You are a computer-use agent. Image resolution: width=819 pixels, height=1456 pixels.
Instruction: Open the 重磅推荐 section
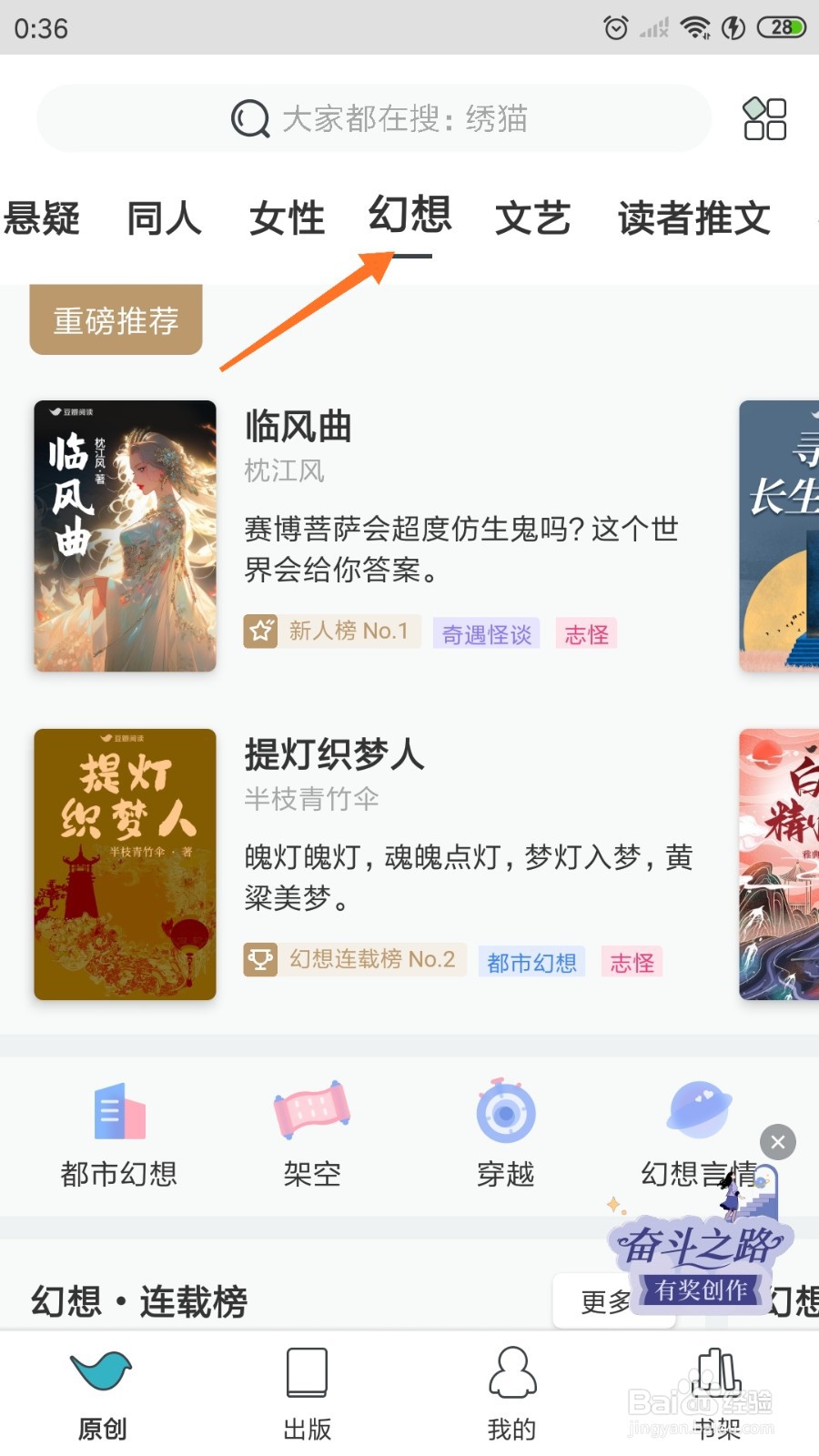click(116, 319)
